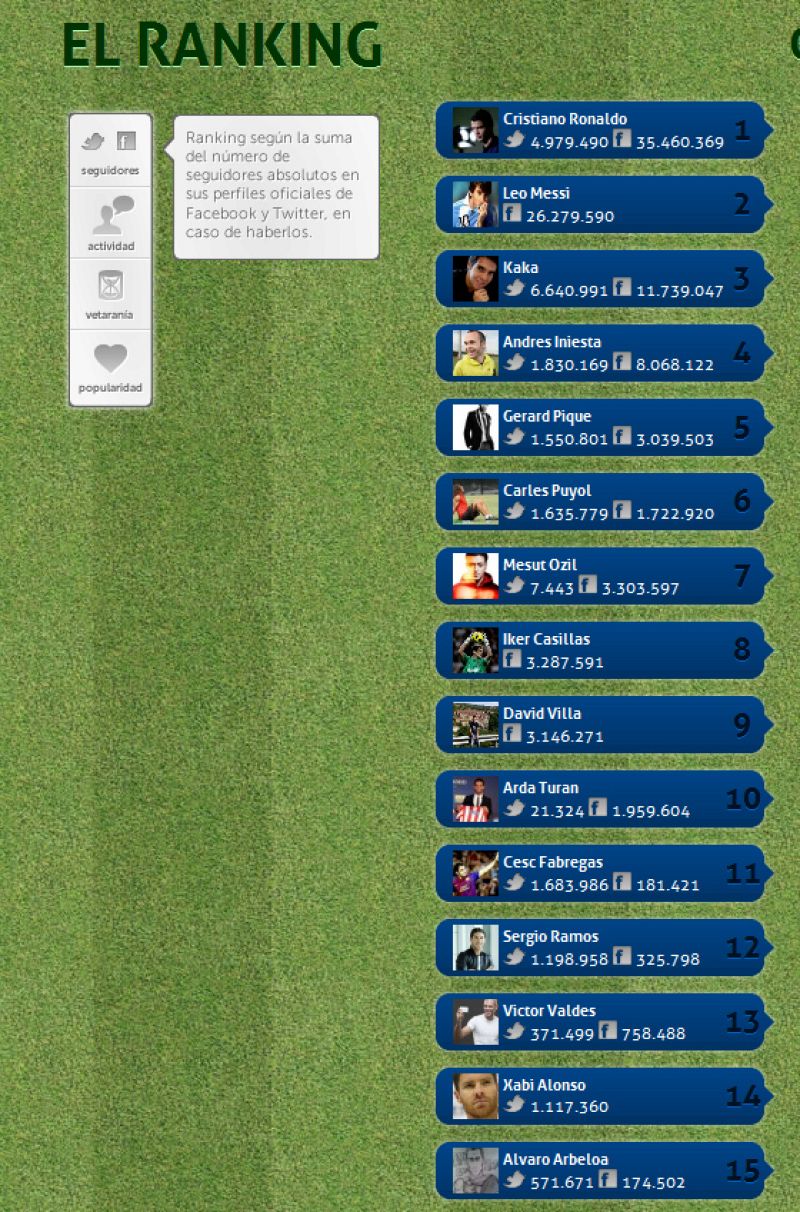The image size is (800, 1212).
Task: Select Cesc Fabregas in the ranking
Action: coord(600,873)
